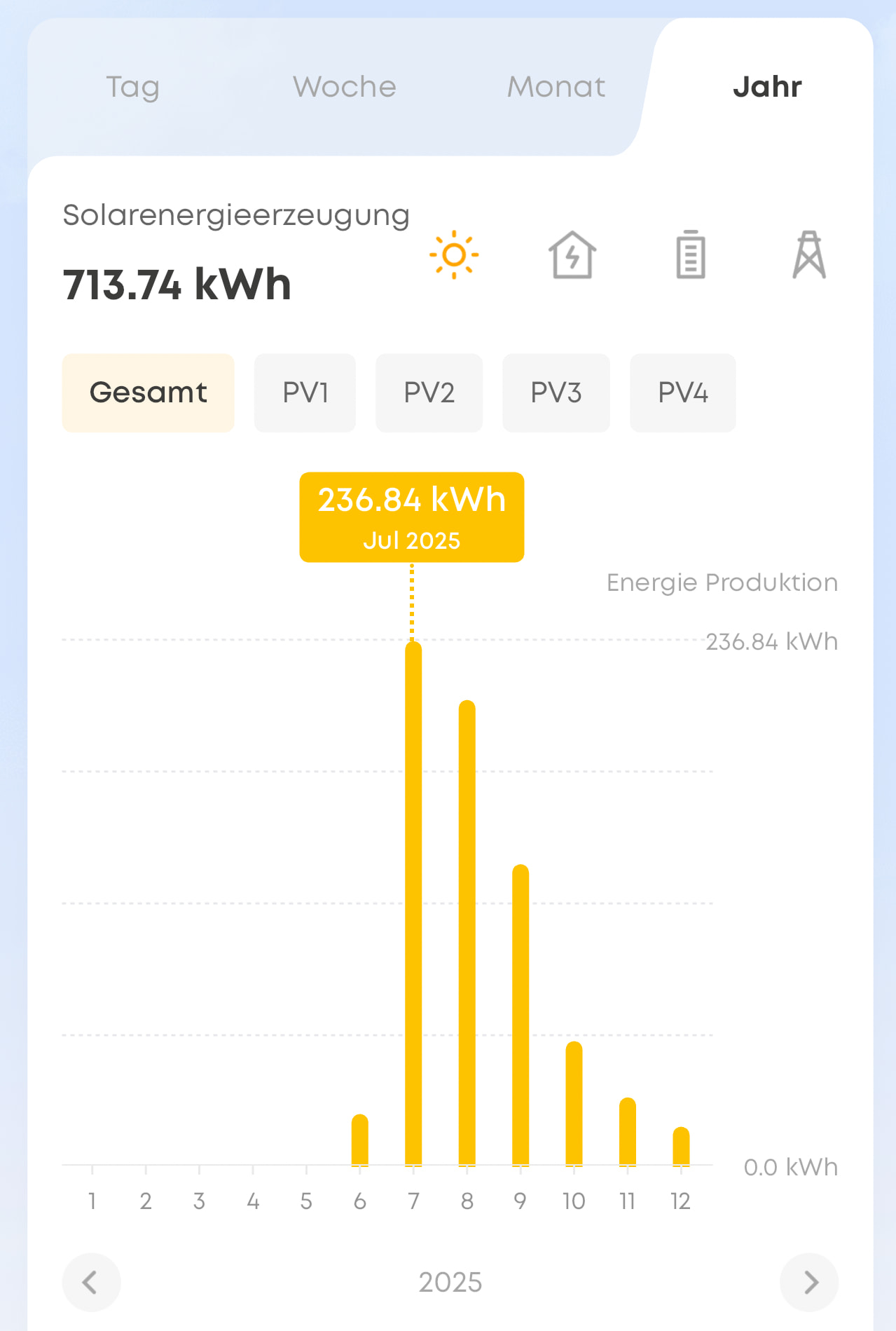
Task: Select the Jahr tab
Action: pyautogui.click(x=767, y=87)
